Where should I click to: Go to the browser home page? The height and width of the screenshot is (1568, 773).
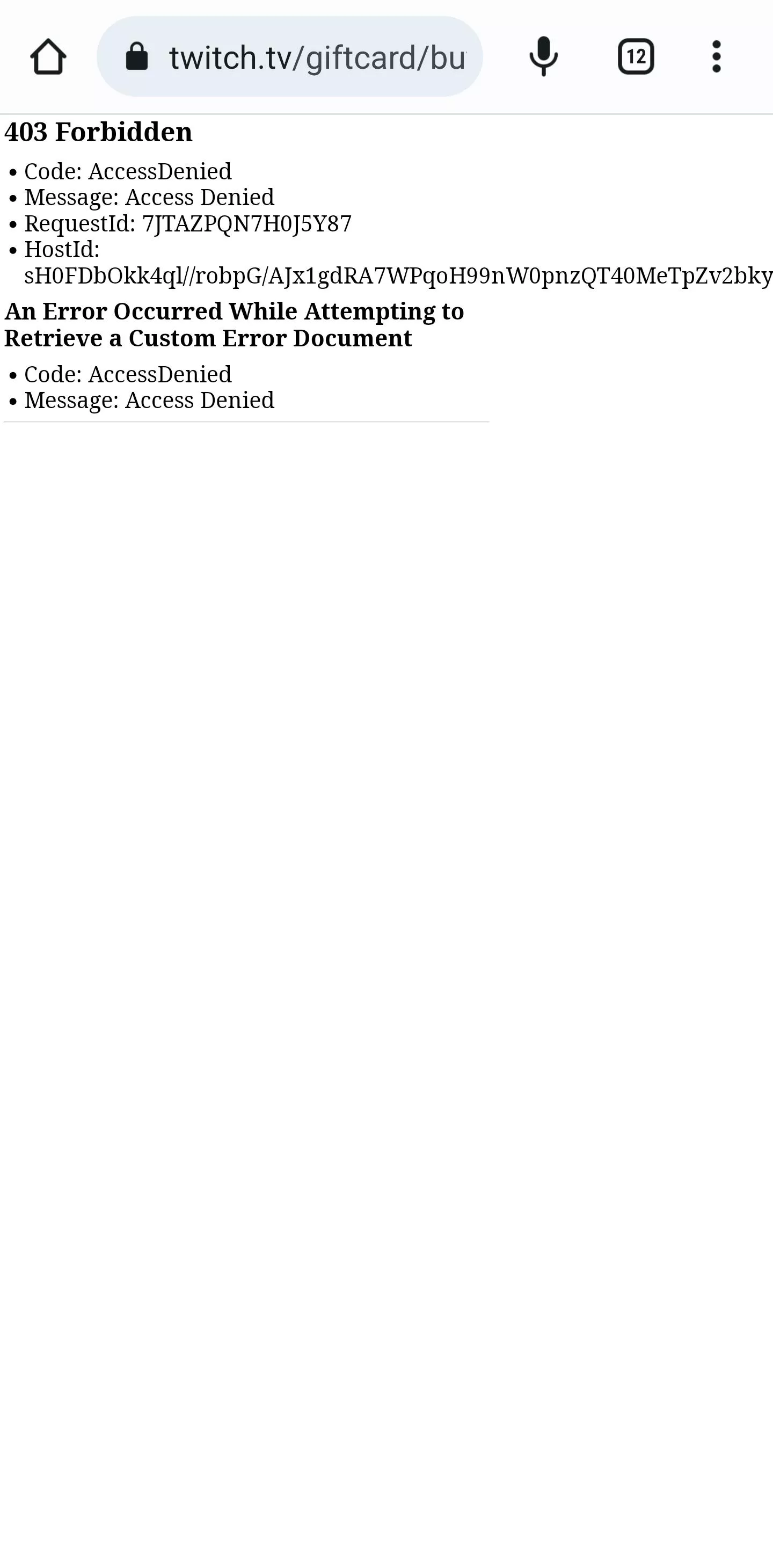coord(48,56)
